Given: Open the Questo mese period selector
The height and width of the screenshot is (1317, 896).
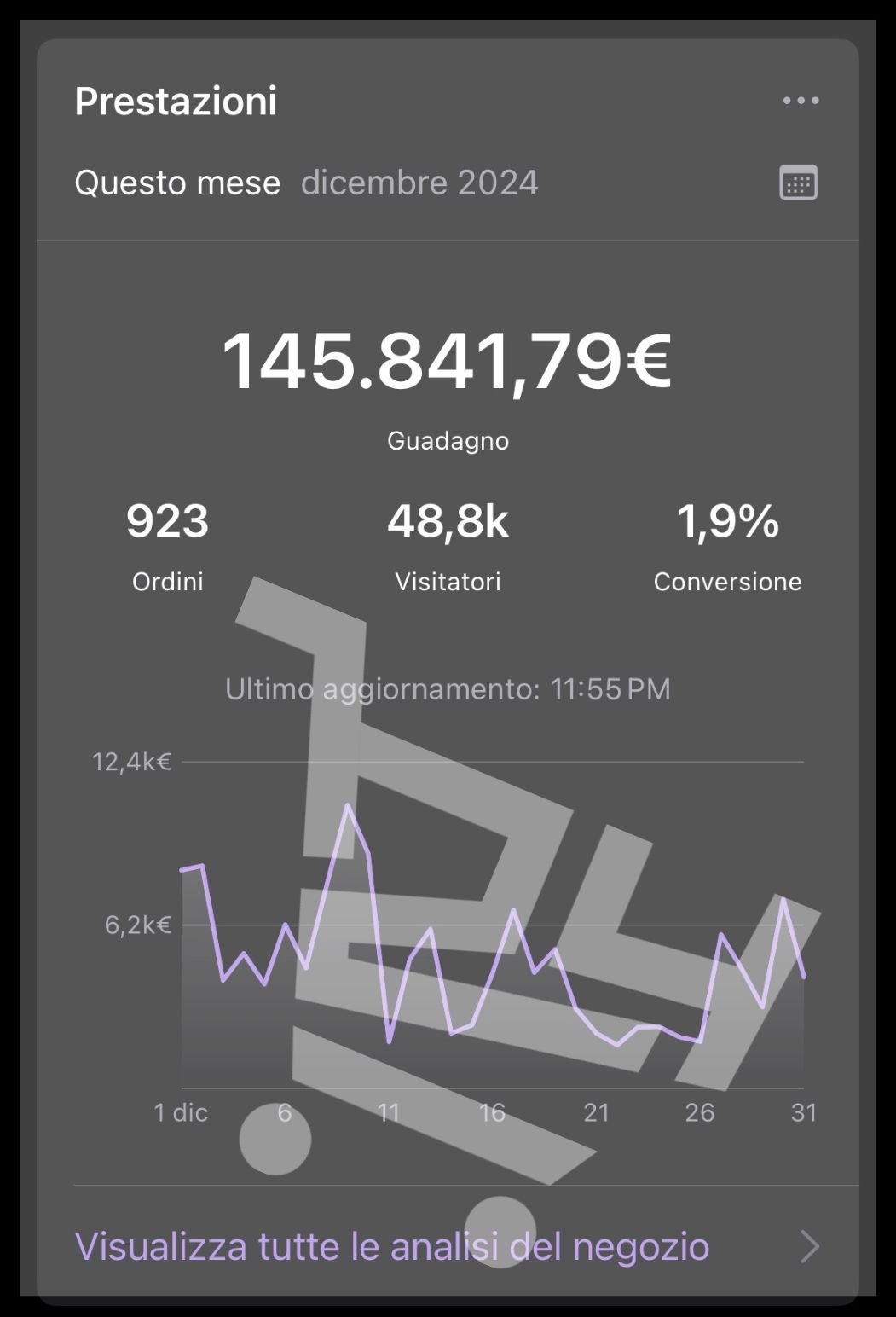Looking at the screenshot, I should tap(177, 182).
